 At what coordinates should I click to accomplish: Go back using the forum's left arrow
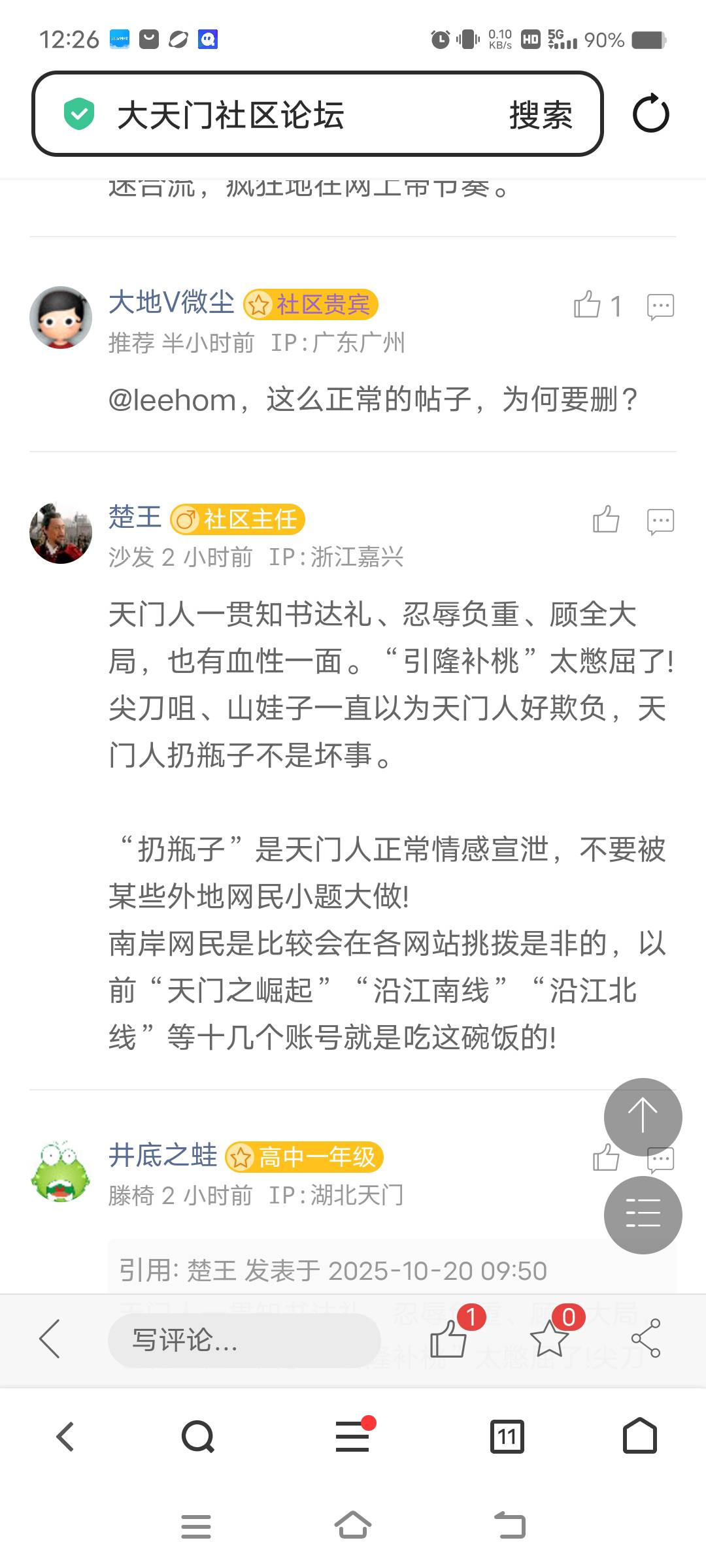(50, 1338)
